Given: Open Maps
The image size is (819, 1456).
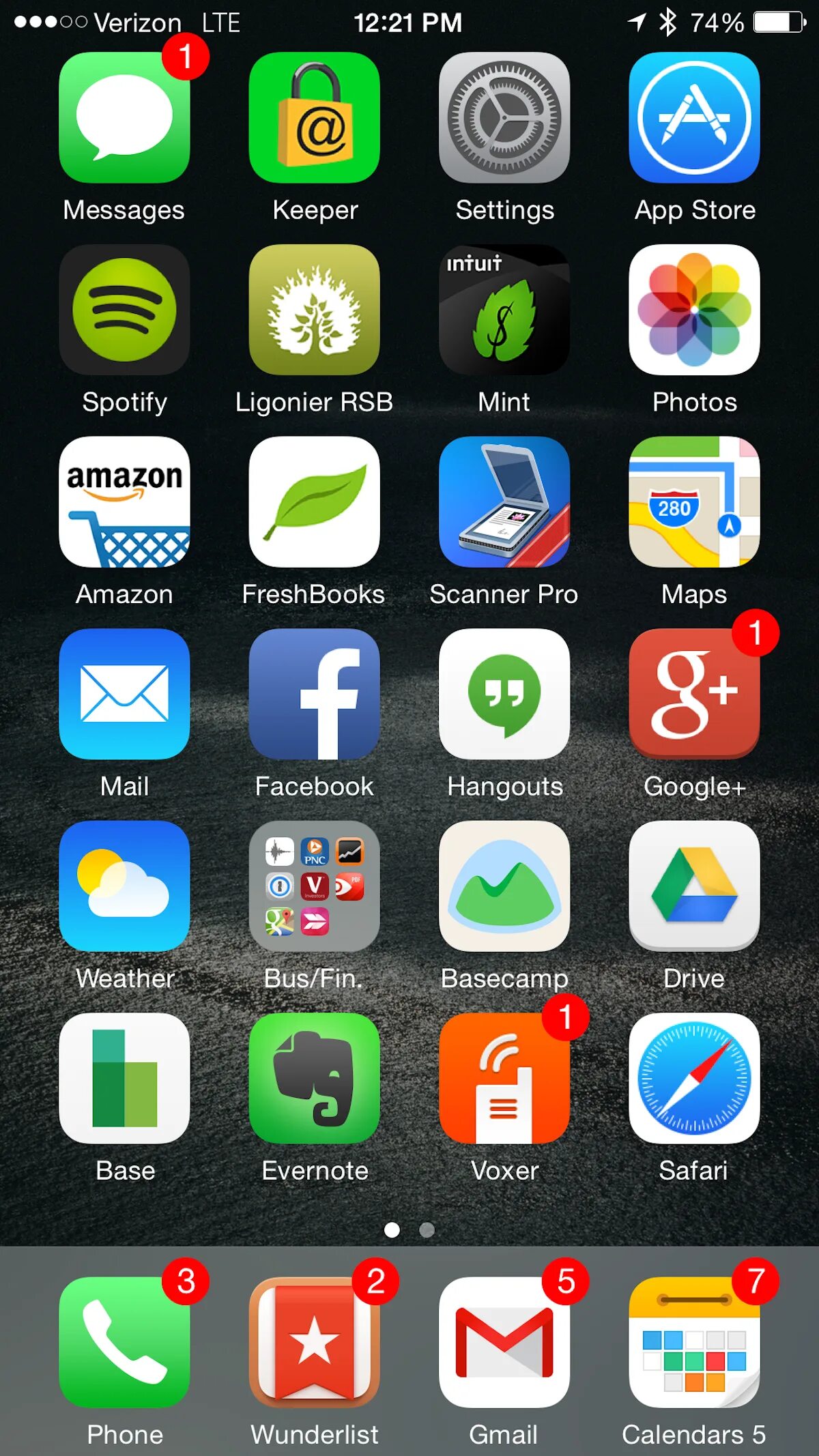Looking at the screenshot, I should coord(694,501).
